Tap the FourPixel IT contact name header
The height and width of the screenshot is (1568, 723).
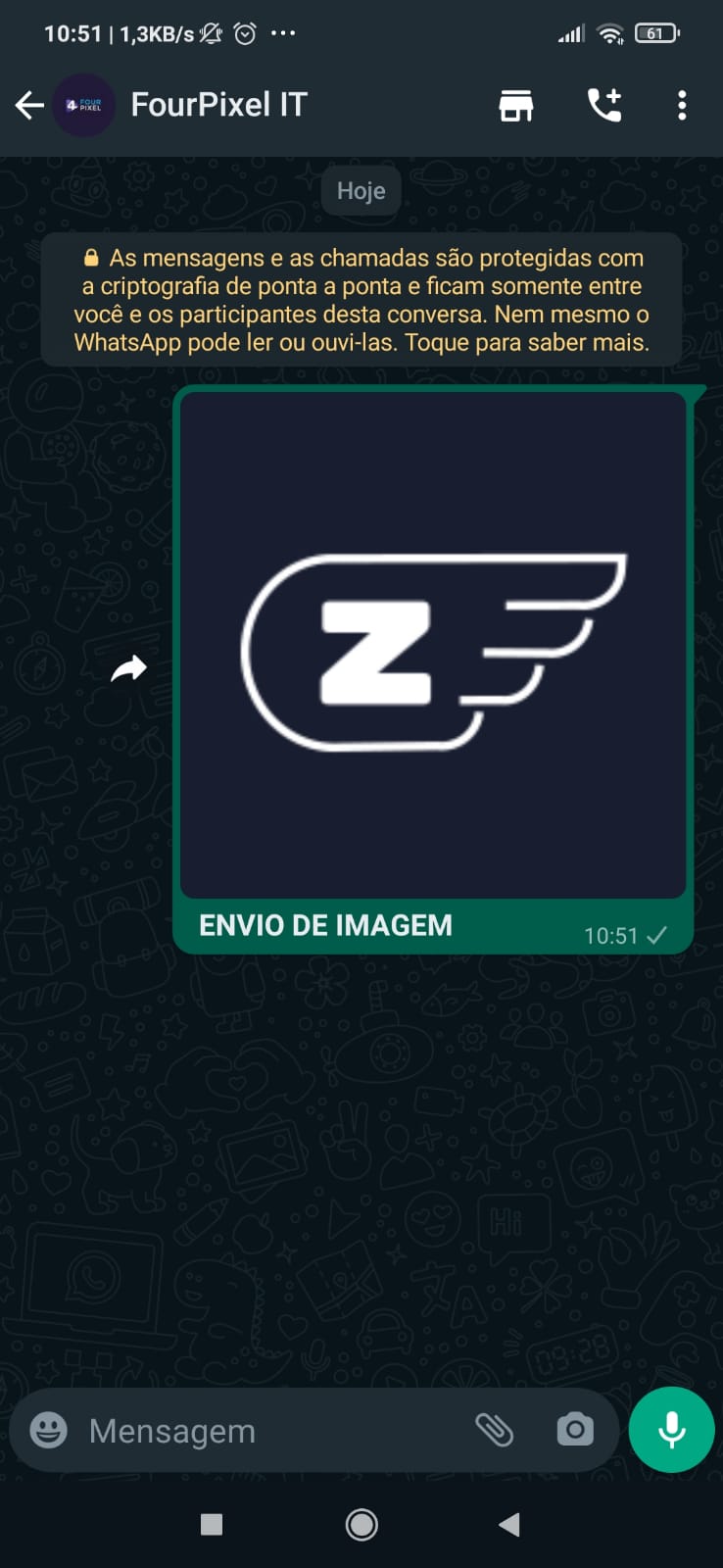[219, 105]
